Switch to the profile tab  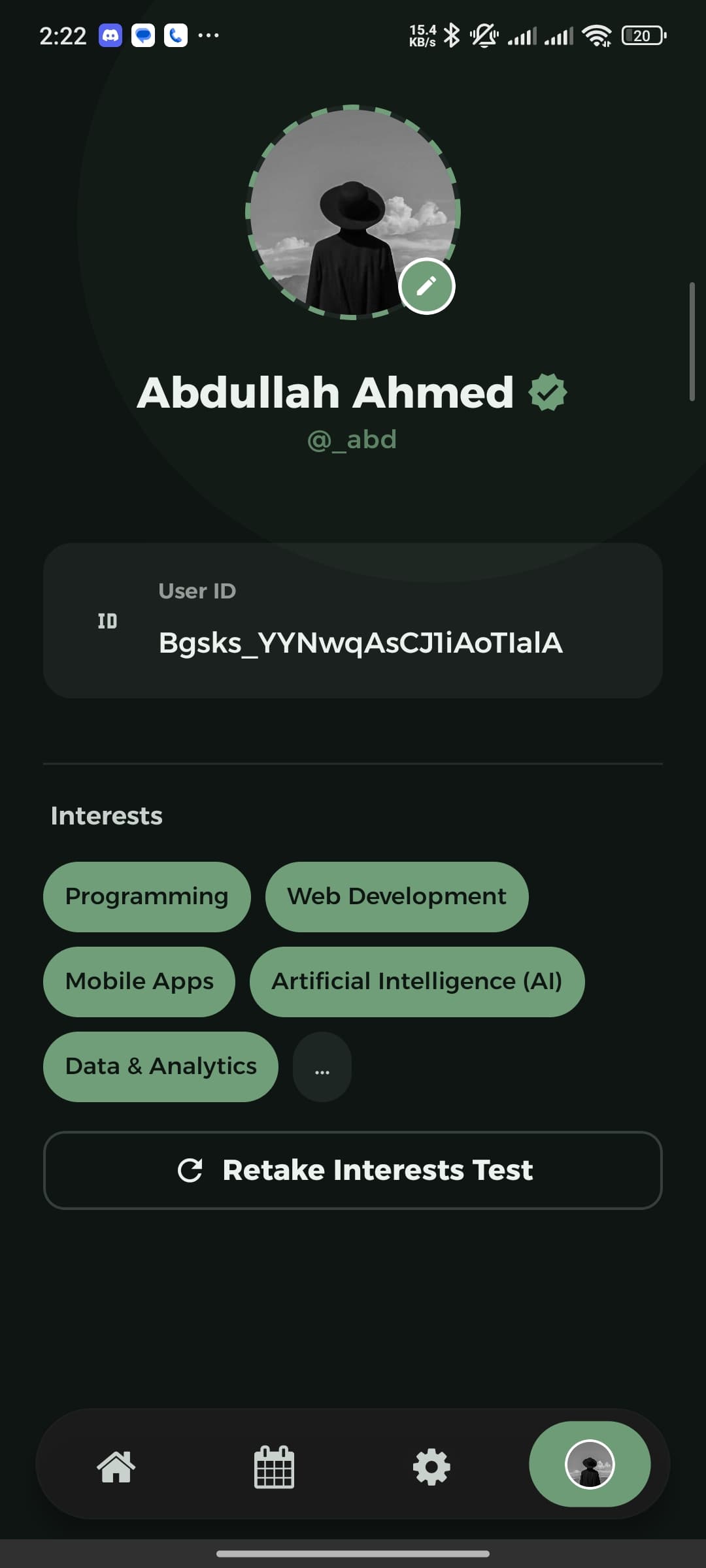click(590, 1463)
